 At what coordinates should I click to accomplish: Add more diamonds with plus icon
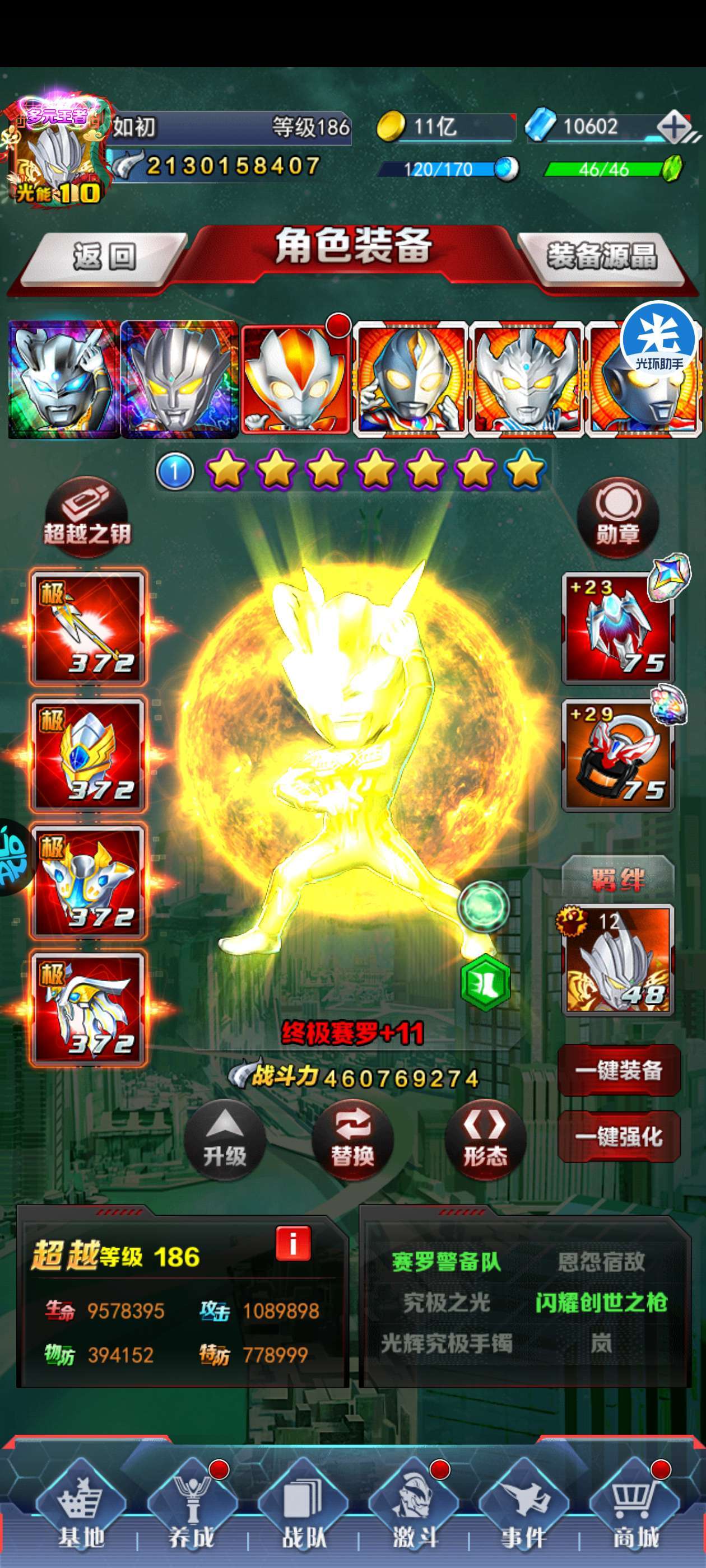tap(674, 127)
